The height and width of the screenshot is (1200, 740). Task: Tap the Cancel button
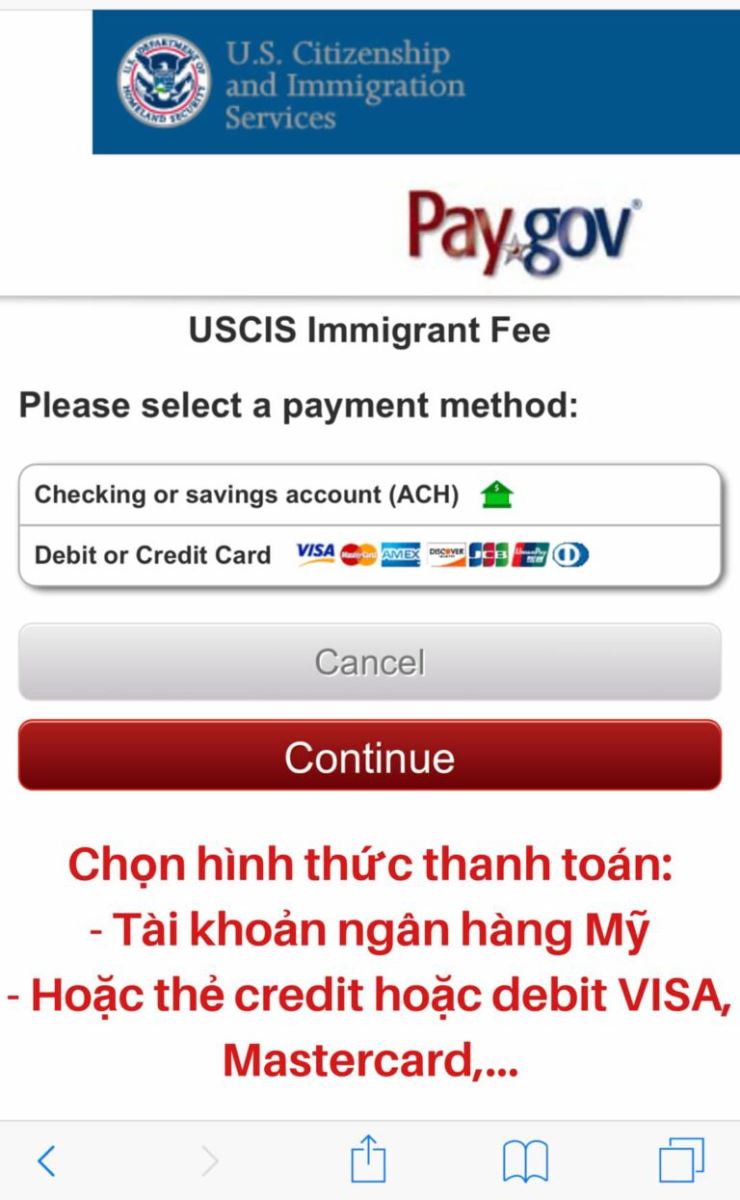369,662
